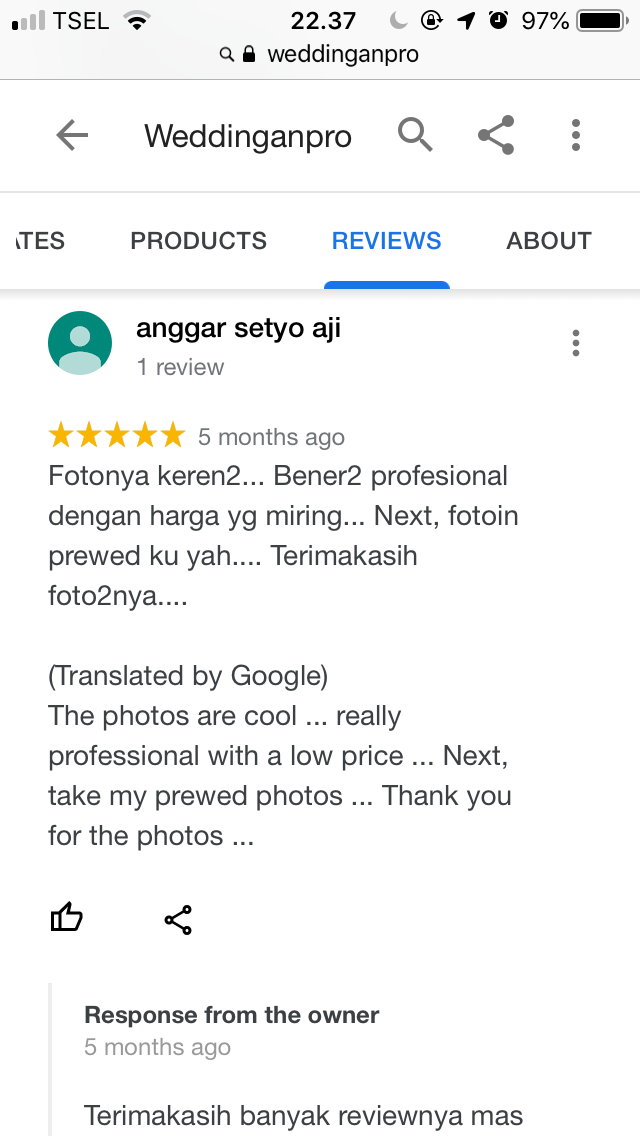This screenshot has width=640, height=1136.
Task: Search within the Weddinganpro page
Action: coord(415,134)
